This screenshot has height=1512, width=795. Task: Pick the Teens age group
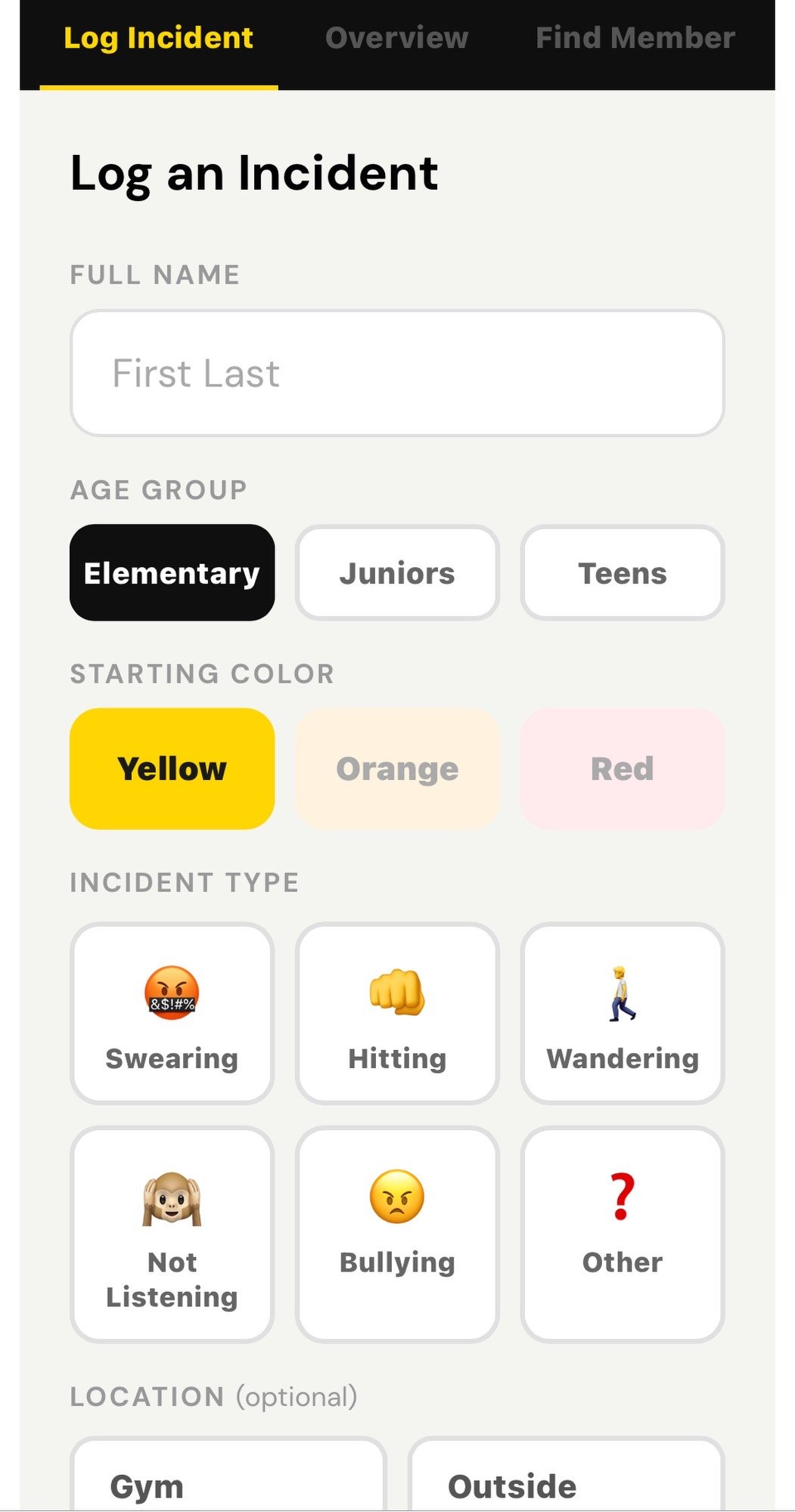pos(622,573)
